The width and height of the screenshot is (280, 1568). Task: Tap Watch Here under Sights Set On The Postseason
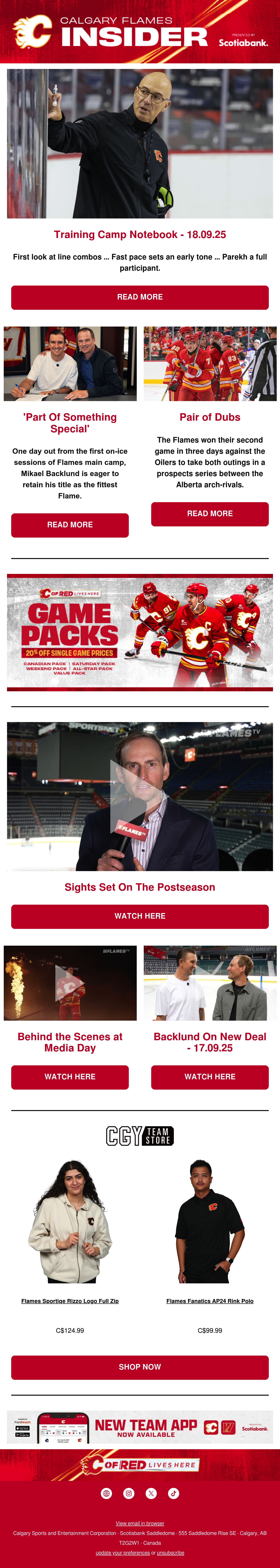click(140, 916)
